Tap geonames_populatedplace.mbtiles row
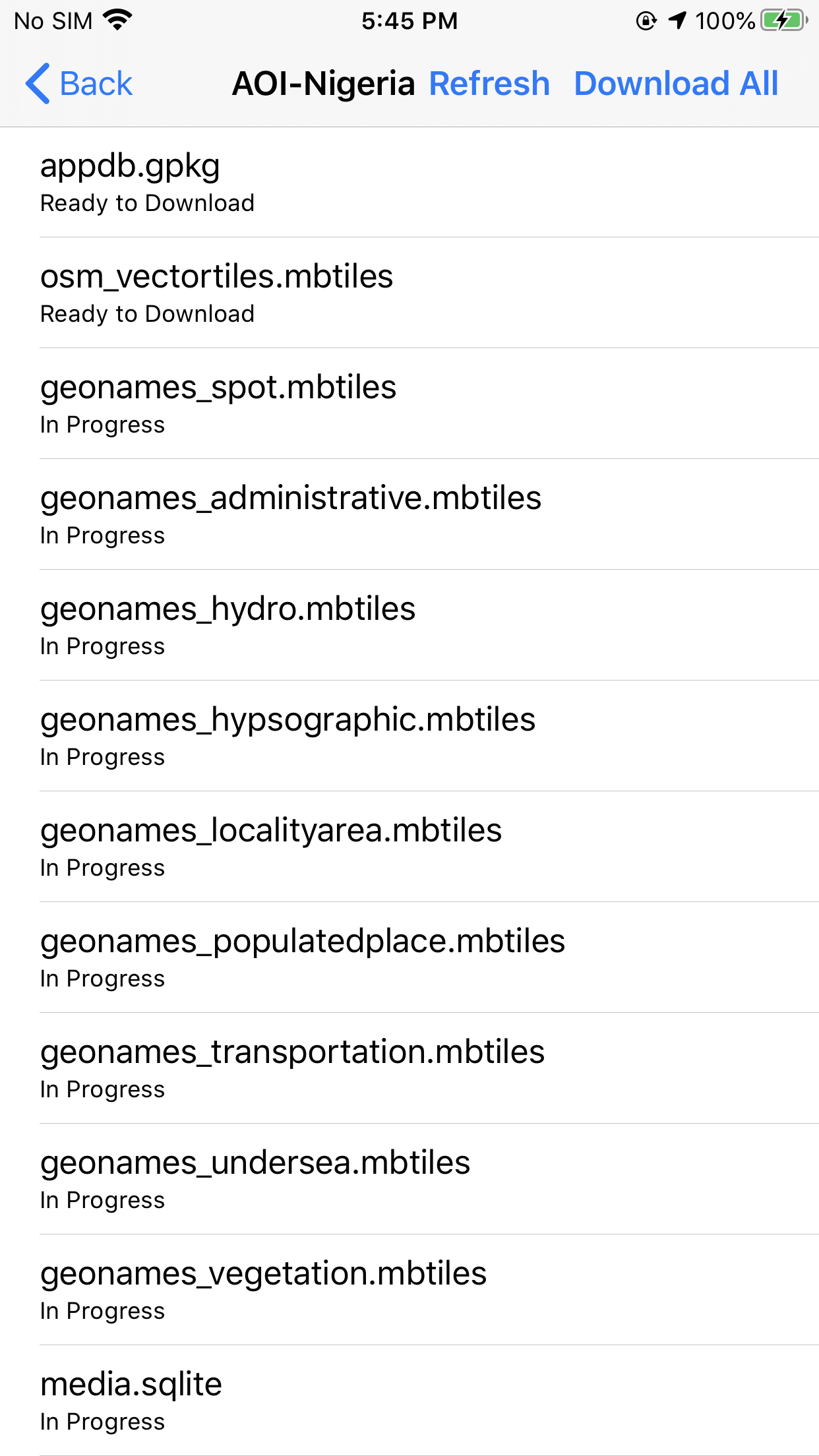819x1456 pixels. point(409,958)
